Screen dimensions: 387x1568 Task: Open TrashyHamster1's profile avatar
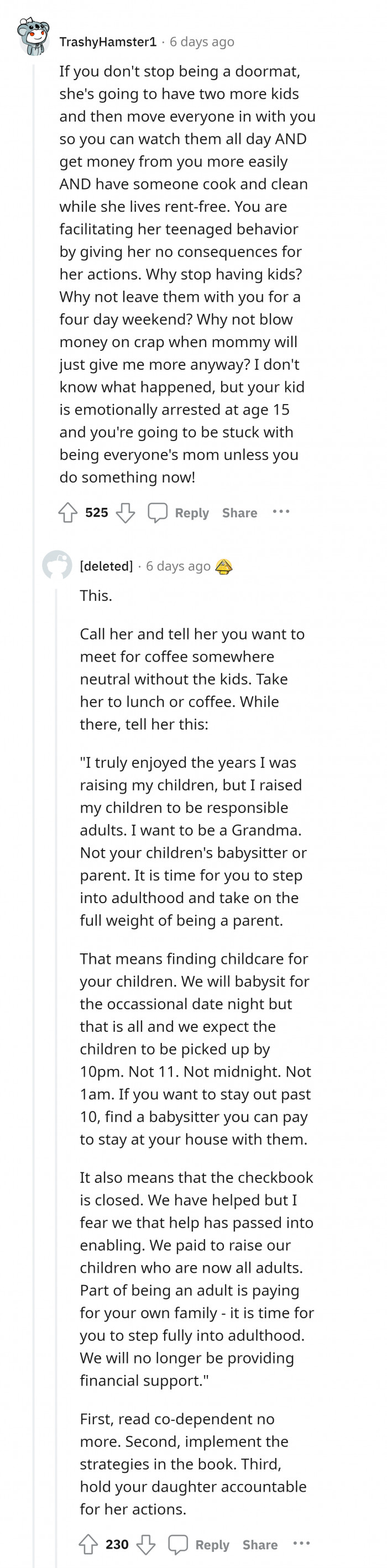[34, 37]
